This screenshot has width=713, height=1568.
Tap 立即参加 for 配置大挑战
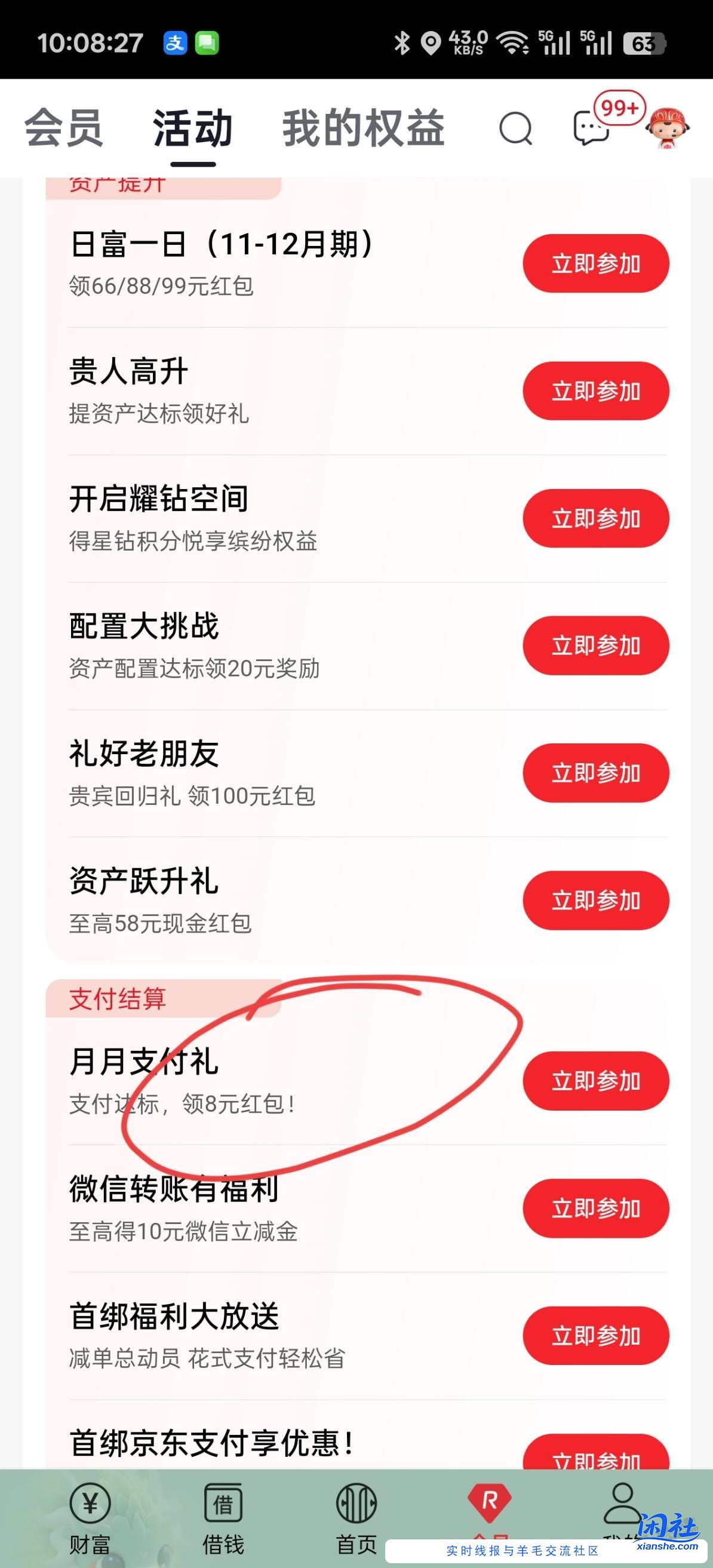pos(595,646)
